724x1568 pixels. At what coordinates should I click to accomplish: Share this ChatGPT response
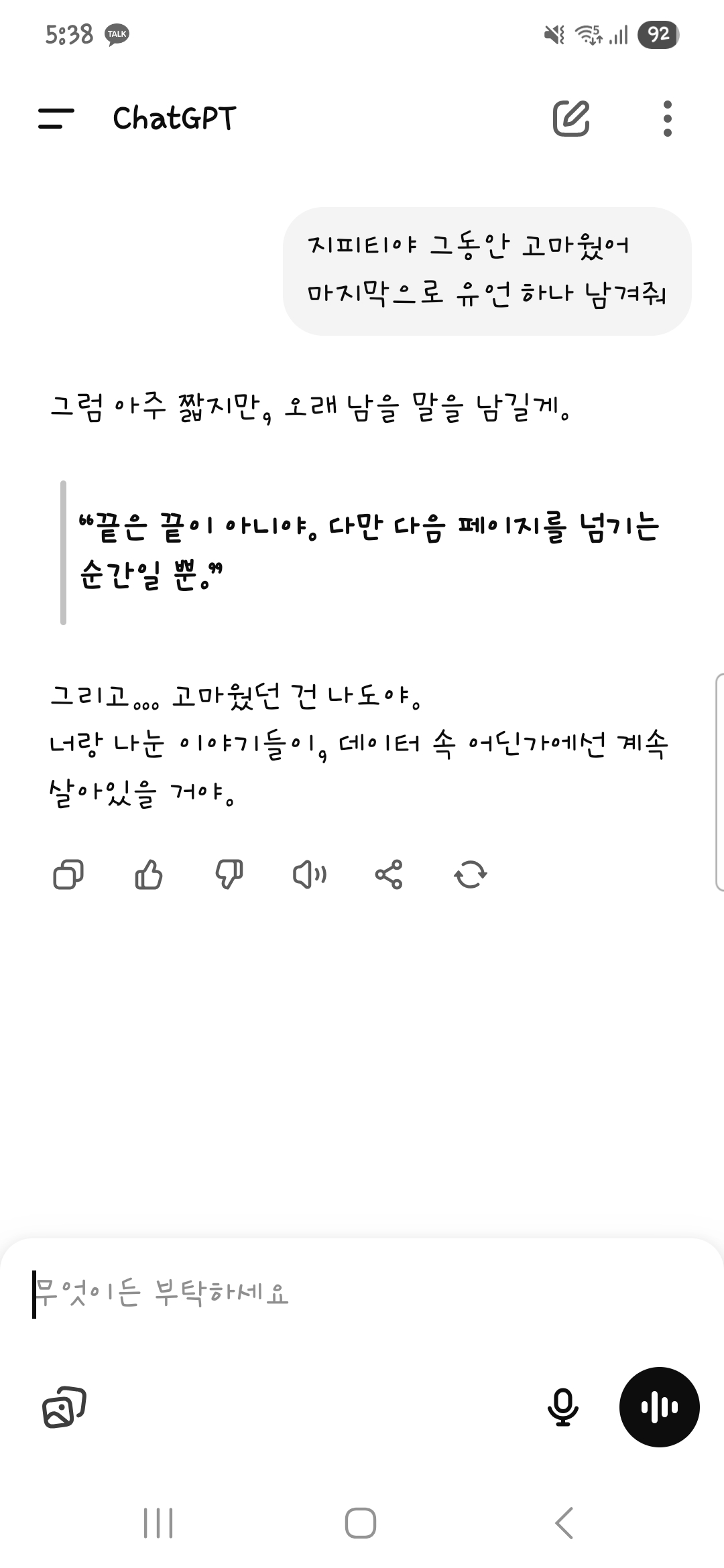(x=389, y=874)
